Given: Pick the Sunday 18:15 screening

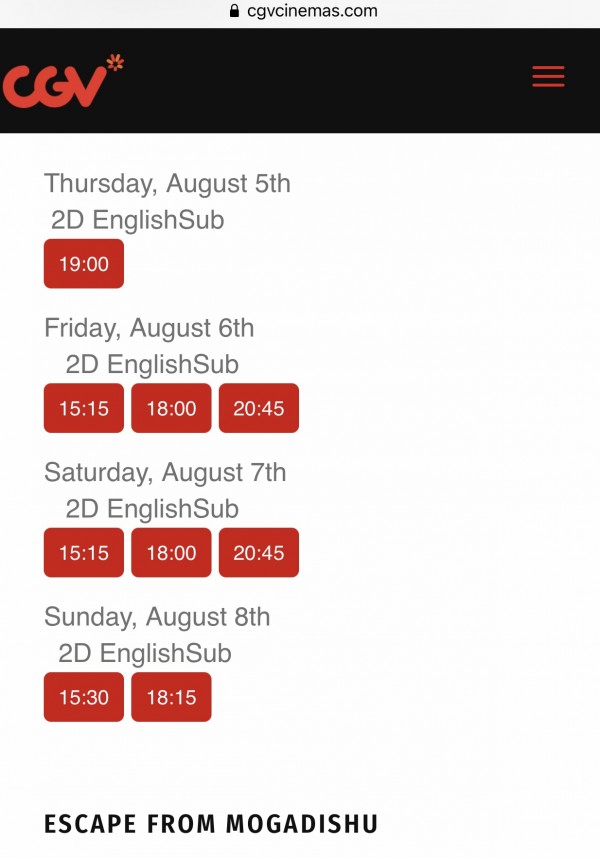Looking at the screenshot, I should pyautogui.click(x=171, y=697).
